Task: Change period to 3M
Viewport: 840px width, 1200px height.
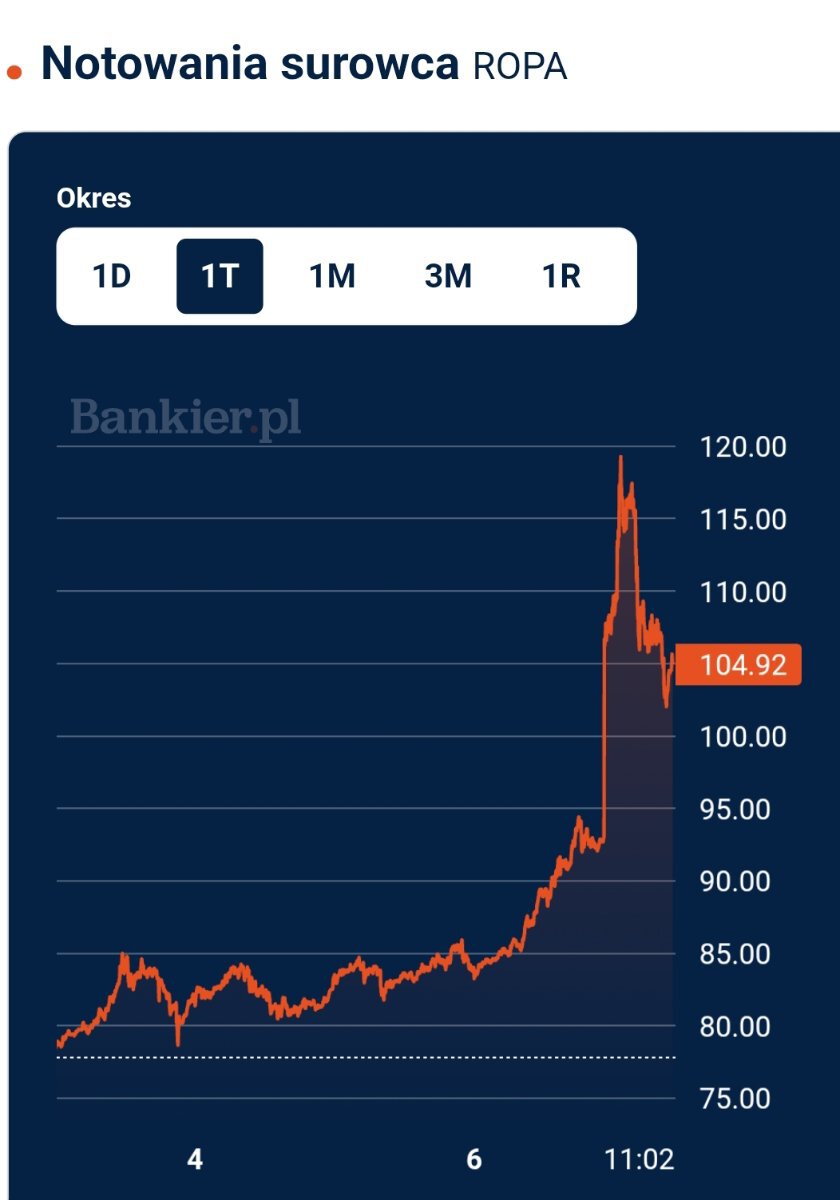Action: pyautogui.click(x=448, y=276)
